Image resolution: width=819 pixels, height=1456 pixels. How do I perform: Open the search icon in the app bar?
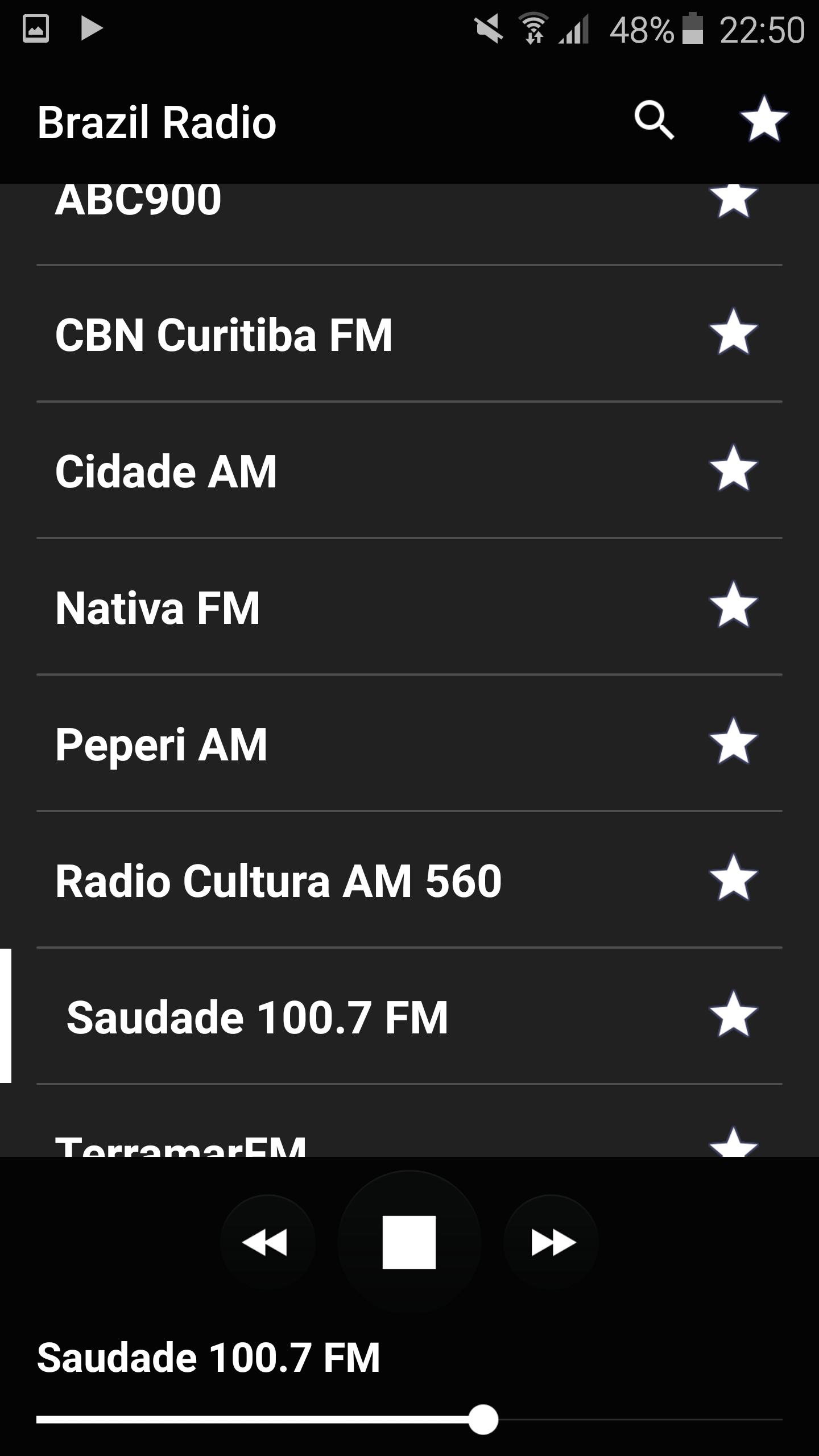[x=654, y=121]
